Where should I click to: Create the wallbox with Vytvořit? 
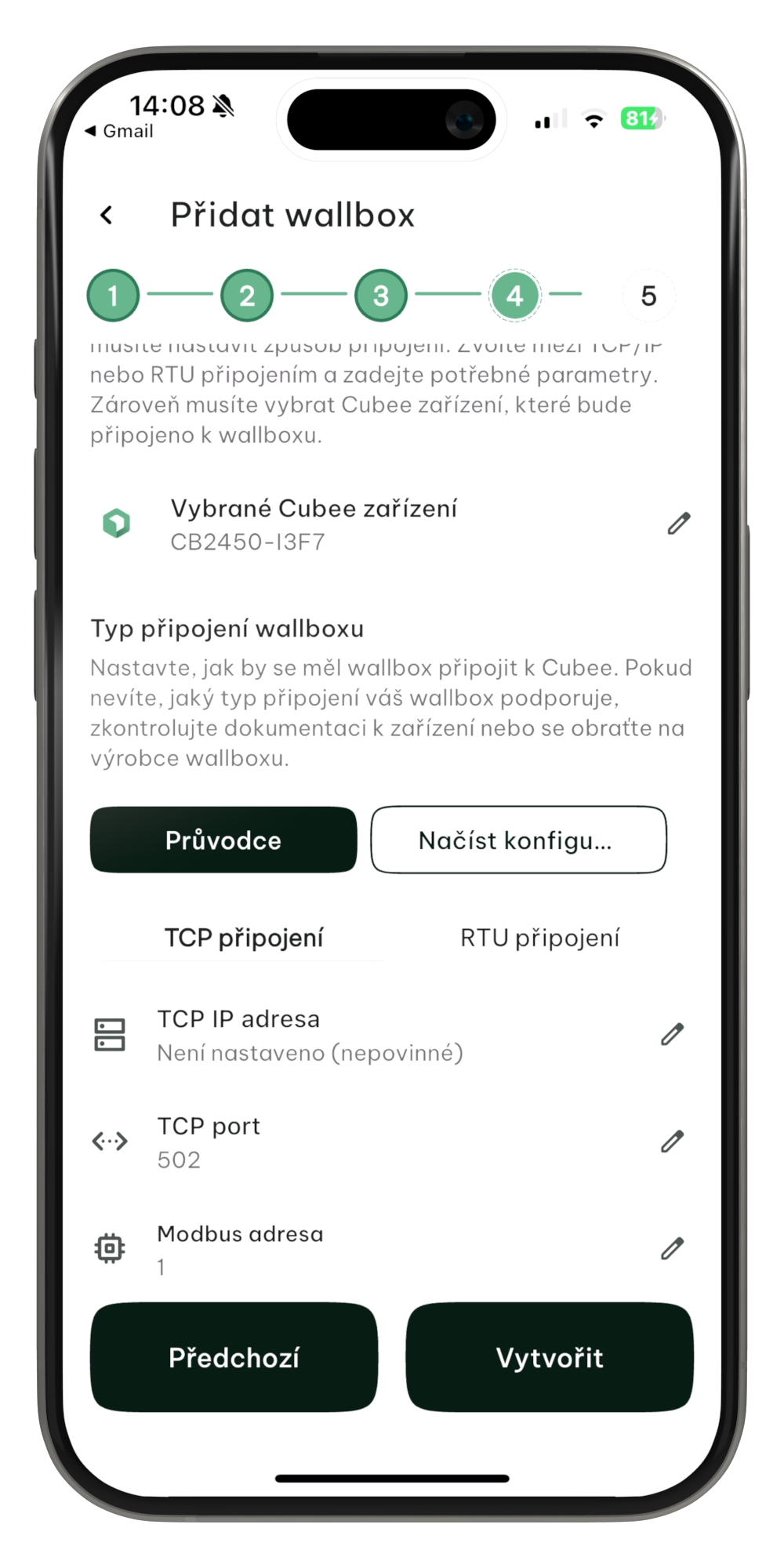[550, 1357]
